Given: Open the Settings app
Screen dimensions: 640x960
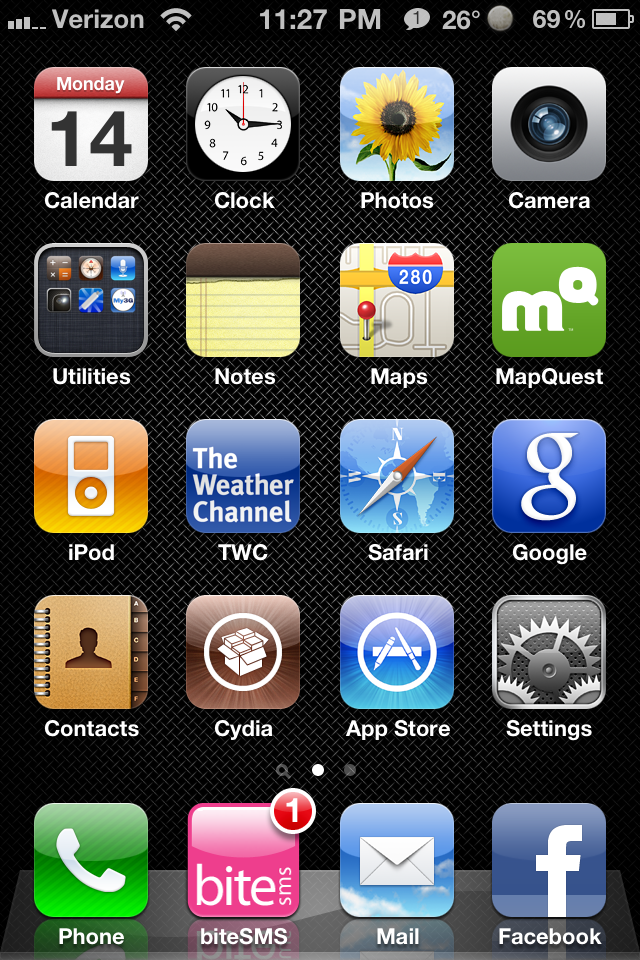Looking at the screenshot, I should (x=549, y=652).
